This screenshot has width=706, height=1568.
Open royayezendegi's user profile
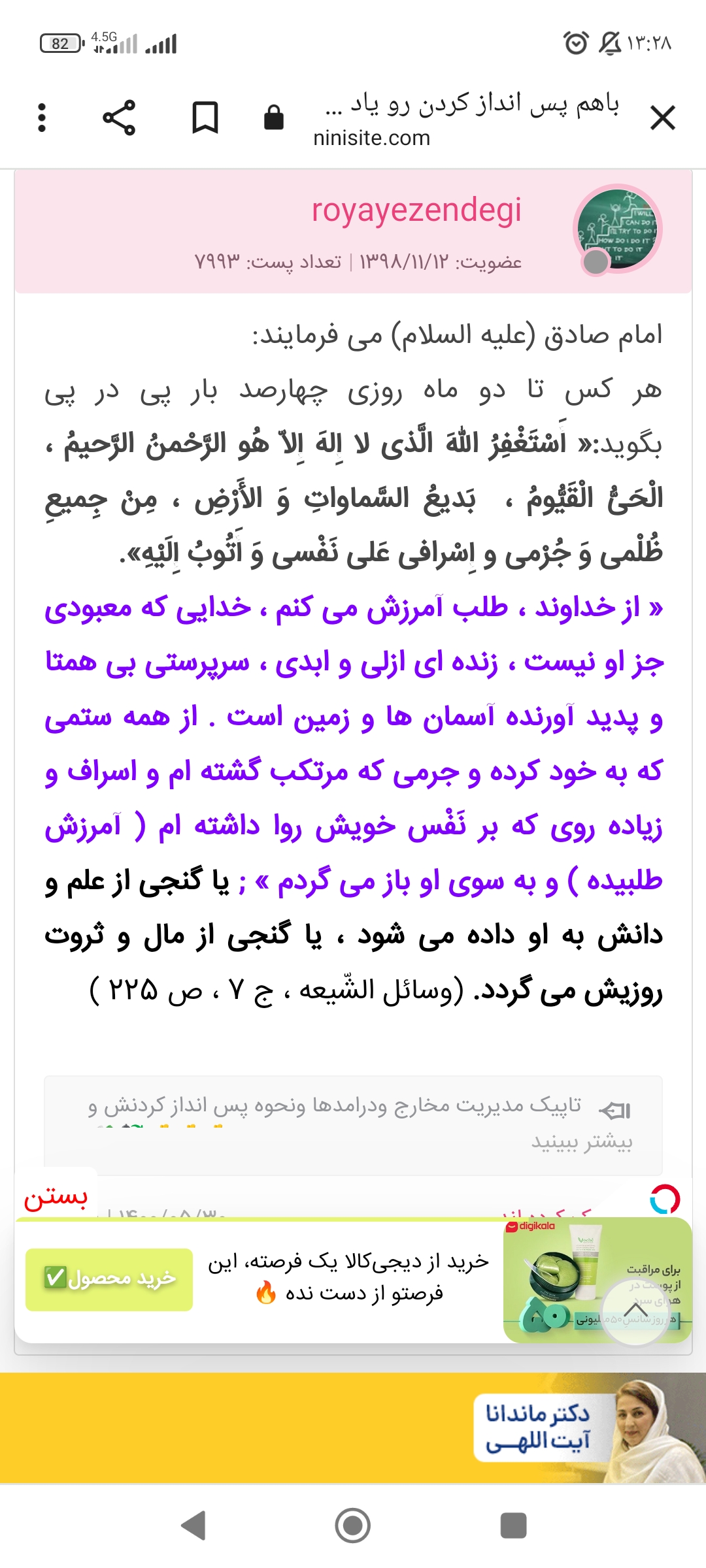pos(416,210)
